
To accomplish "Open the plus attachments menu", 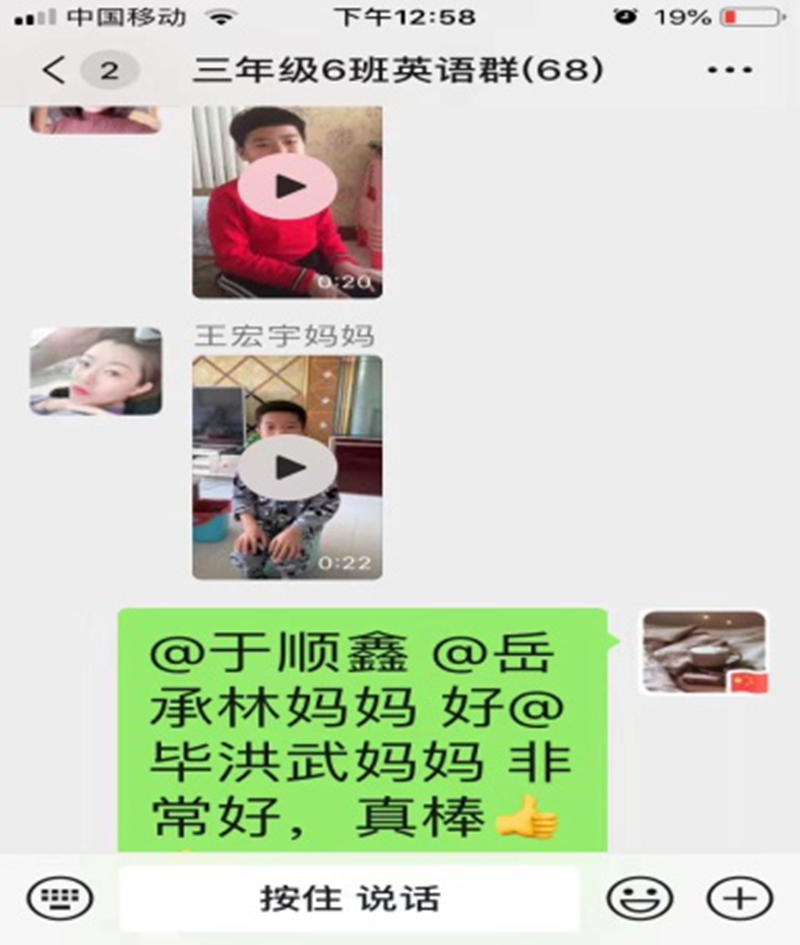I will tap(739, 897).
